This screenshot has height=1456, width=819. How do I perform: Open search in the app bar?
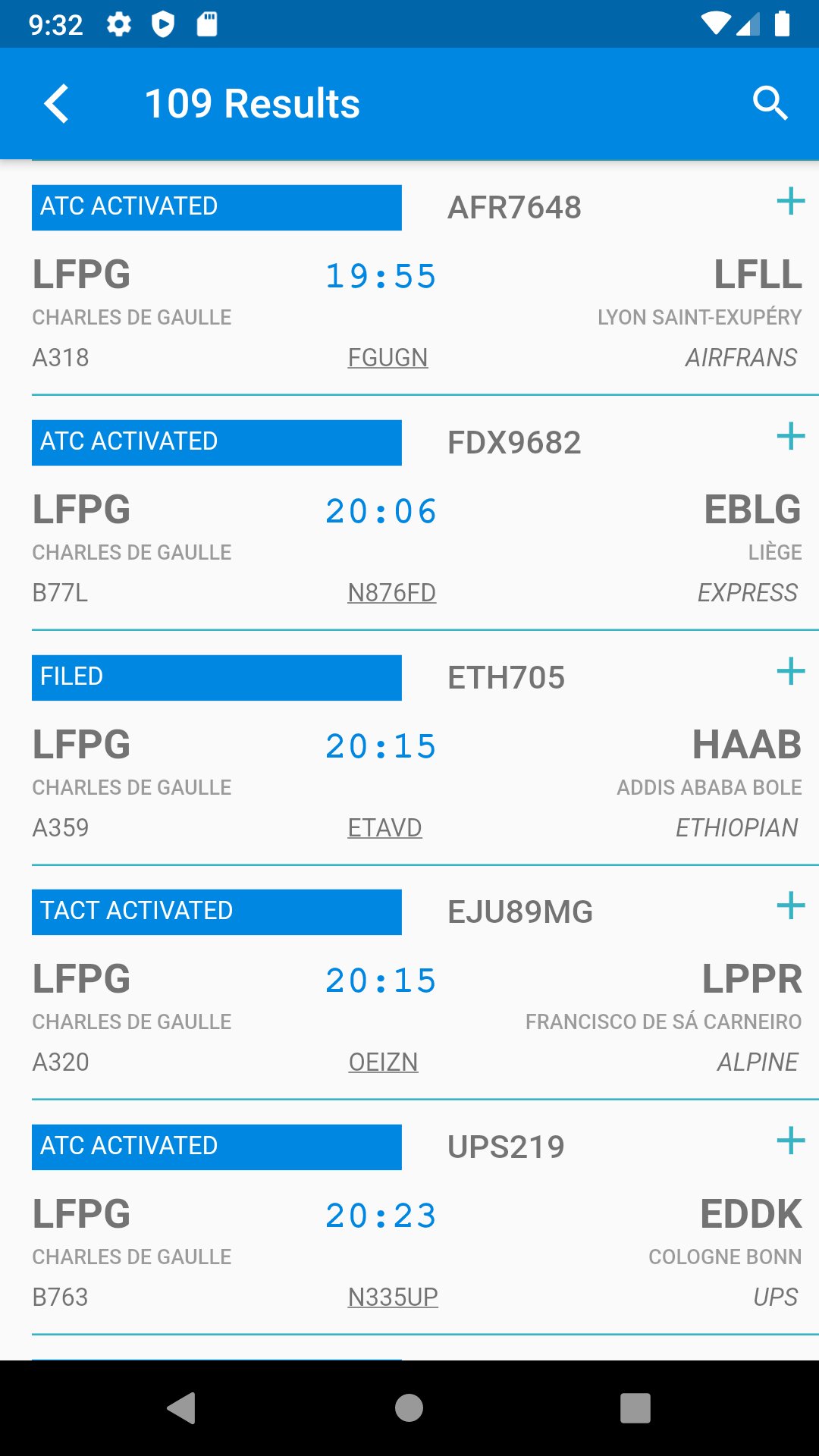pyautogui.click(x=770, y=103)
